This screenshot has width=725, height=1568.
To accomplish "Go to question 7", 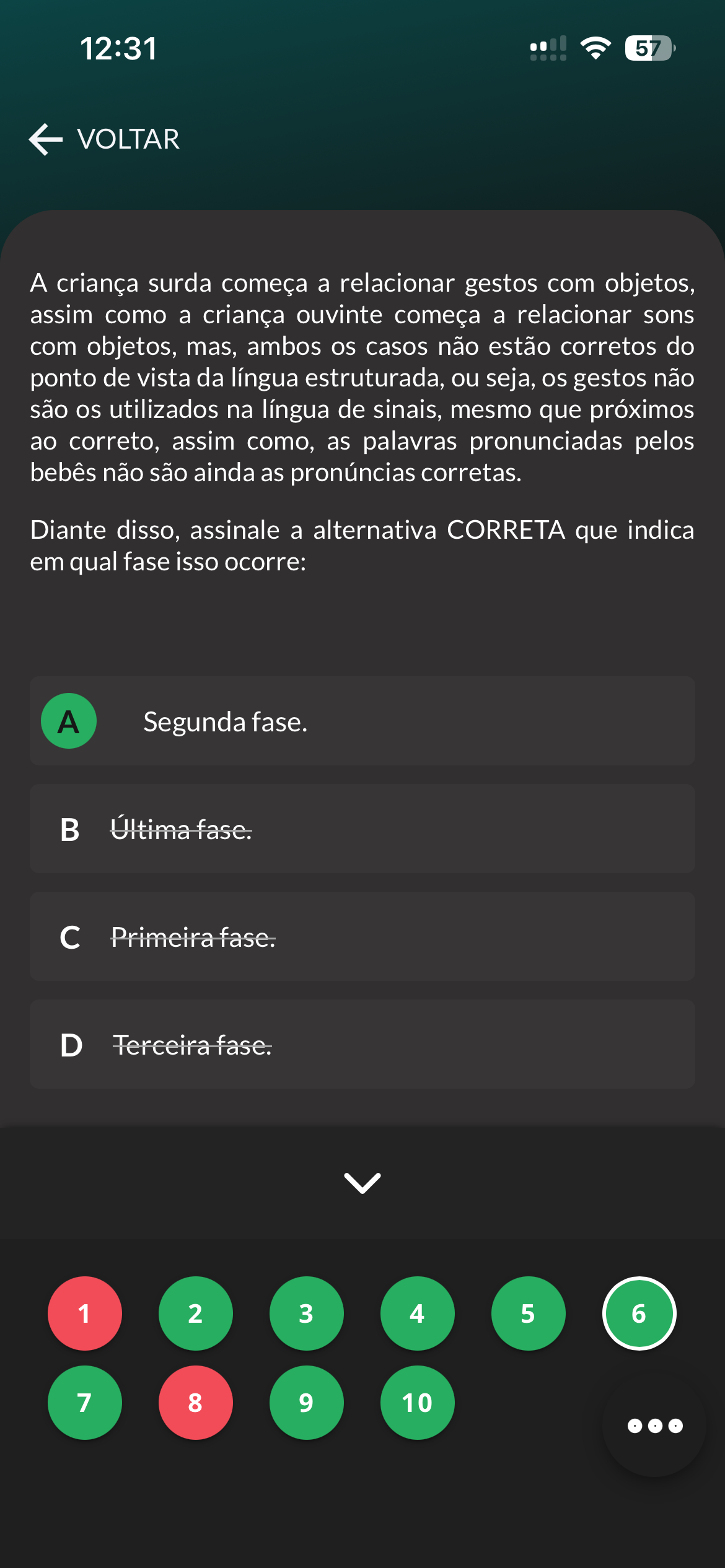I will (85, 1403).
